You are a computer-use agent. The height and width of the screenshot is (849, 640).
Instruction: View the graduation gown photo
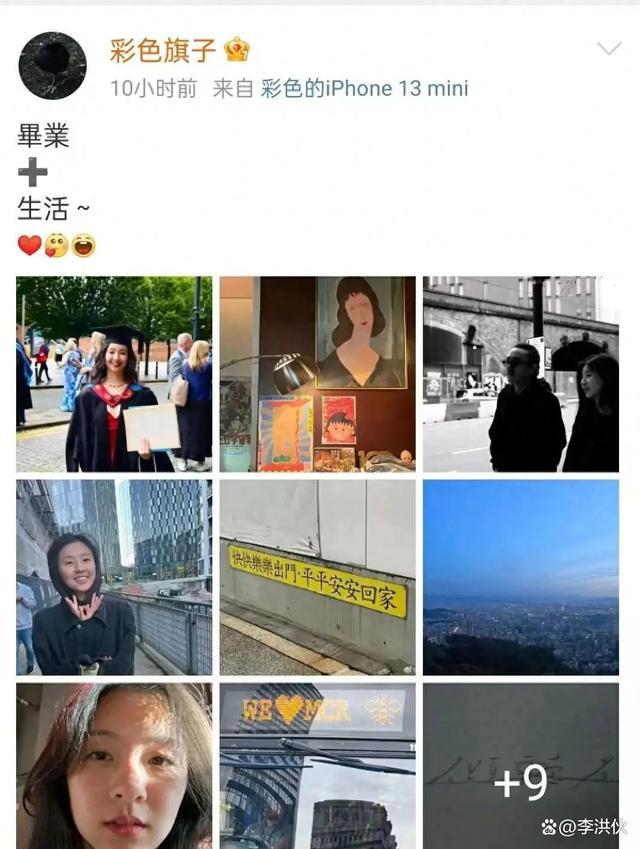(x=114, y=374)
